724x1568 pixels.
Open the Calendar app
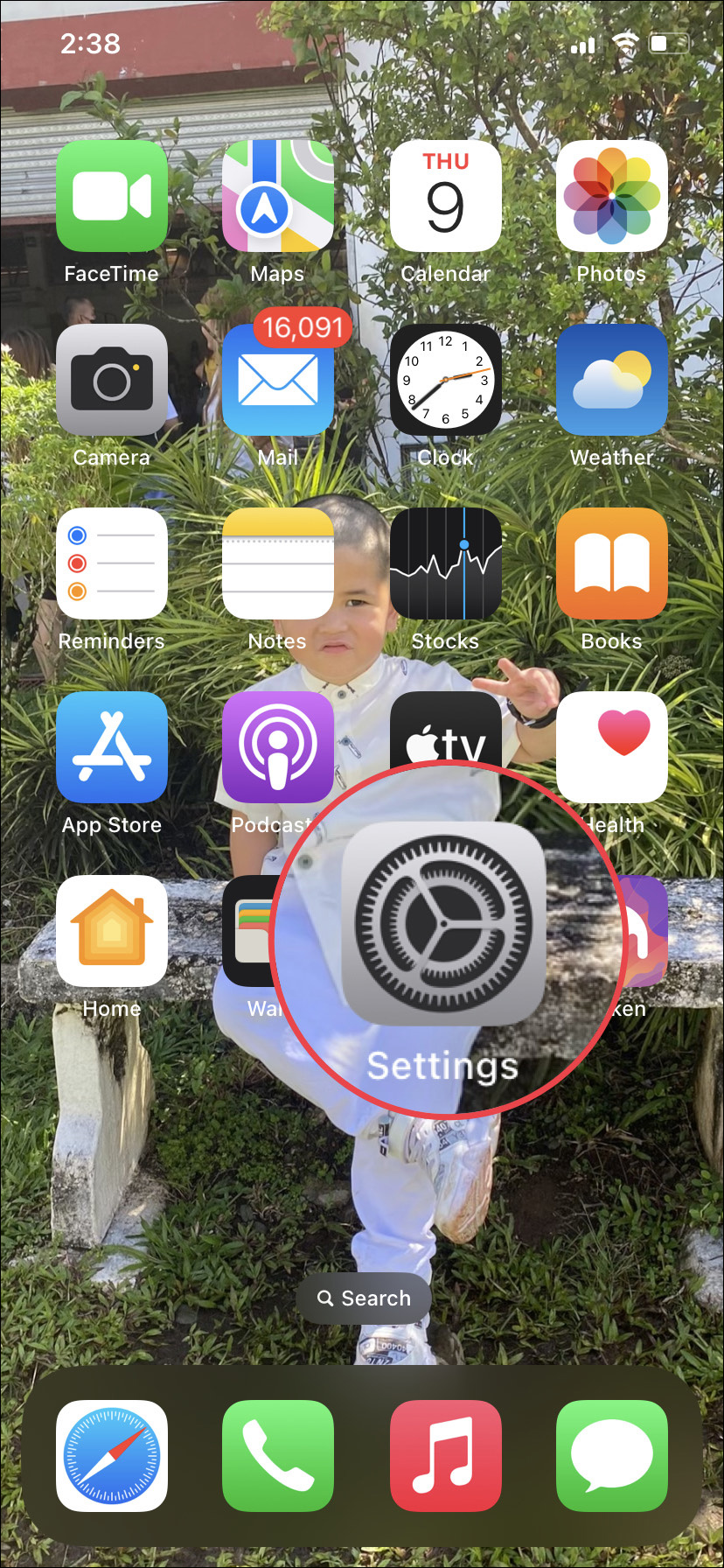445,196
